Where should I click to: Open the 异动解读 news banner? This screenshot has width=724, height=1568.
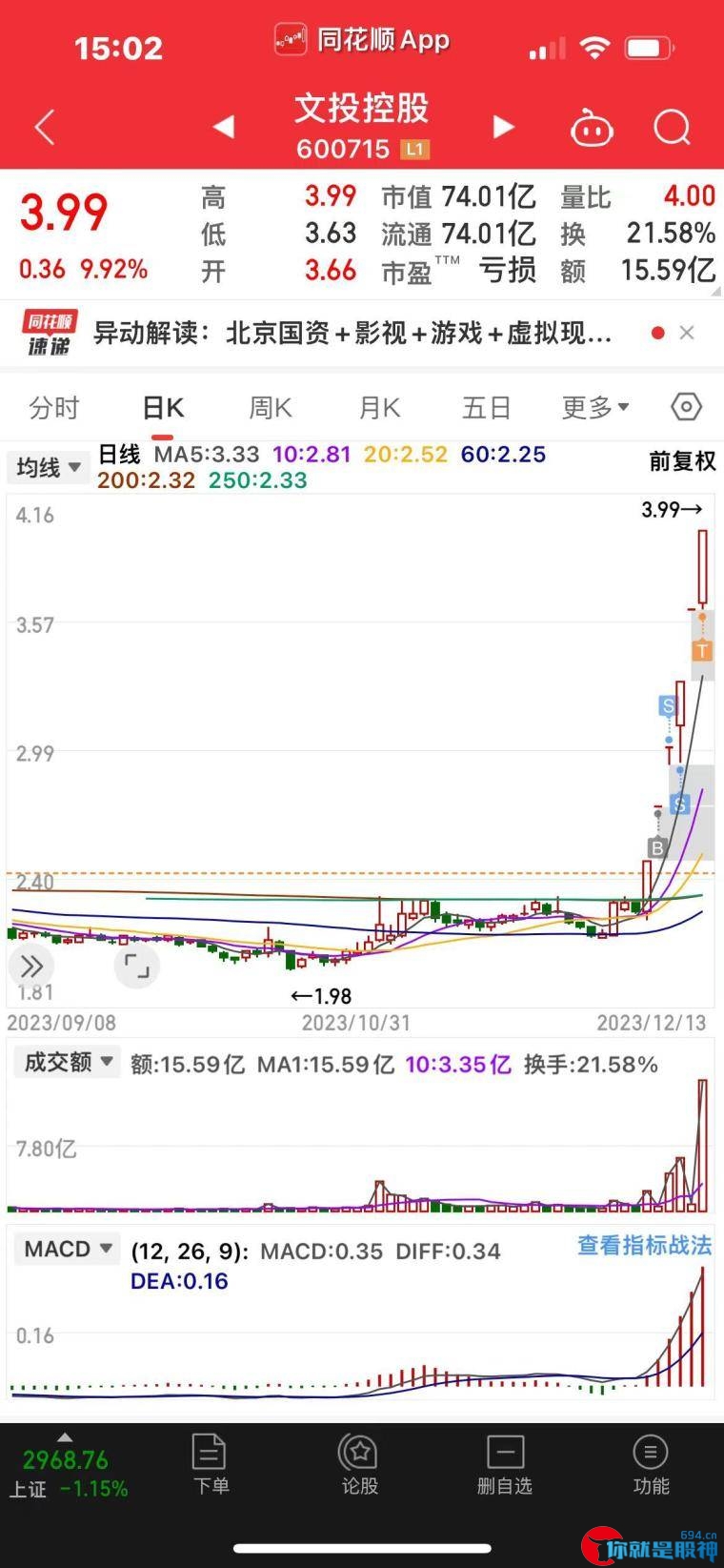coord(352,333)
